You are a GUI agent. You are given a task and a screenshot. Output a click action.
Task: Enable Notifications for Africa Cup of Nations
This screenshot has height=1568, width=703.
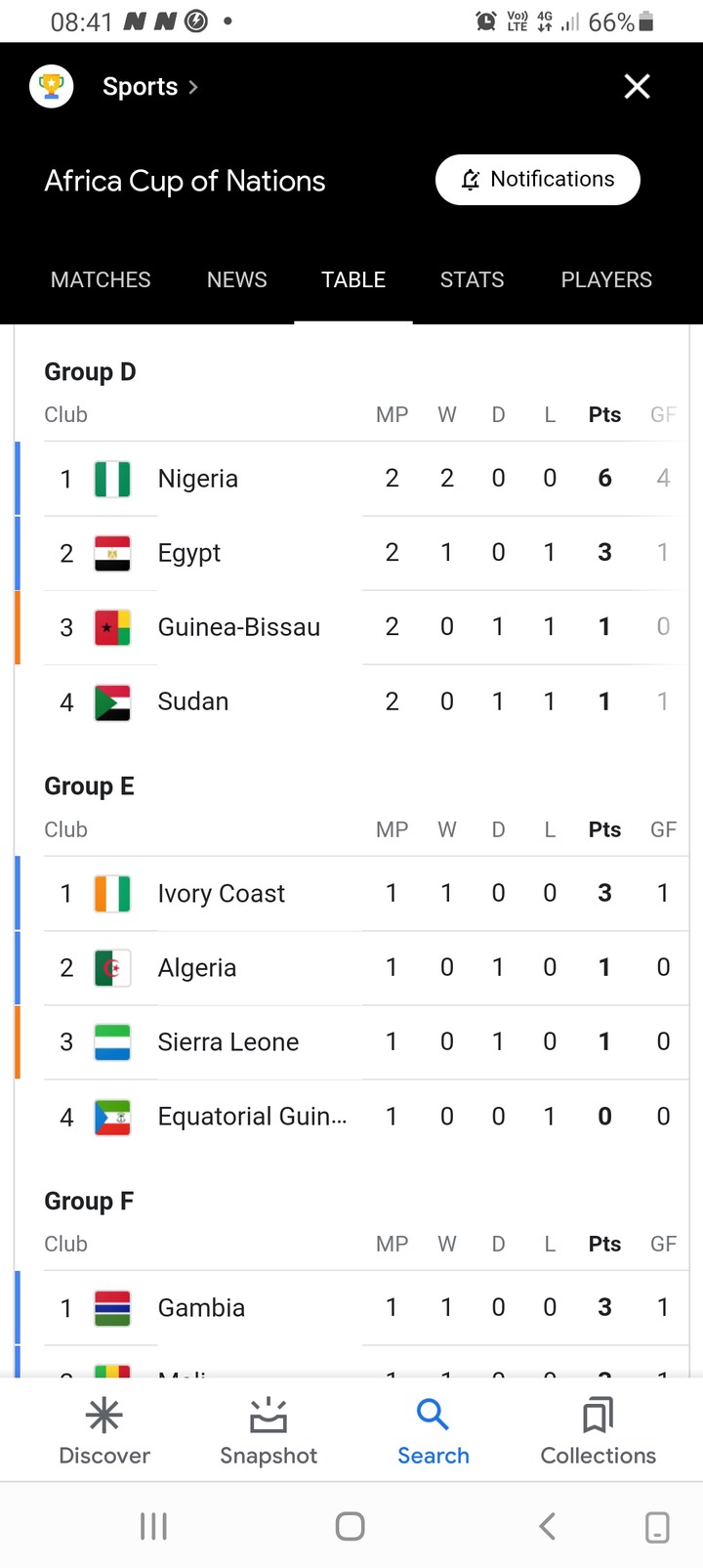(x=537, y=180)
